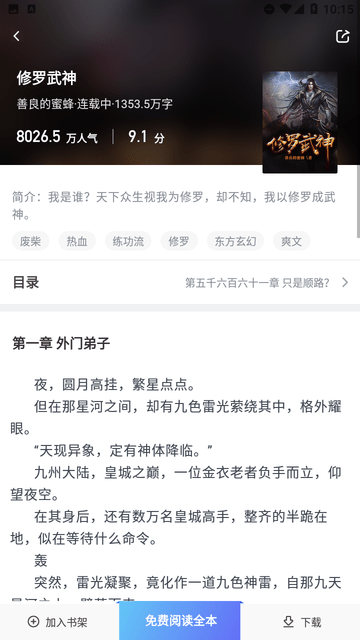360x640 pixels.
Task: Tap the 爽文 tag chip
Action: pos(291,241)
